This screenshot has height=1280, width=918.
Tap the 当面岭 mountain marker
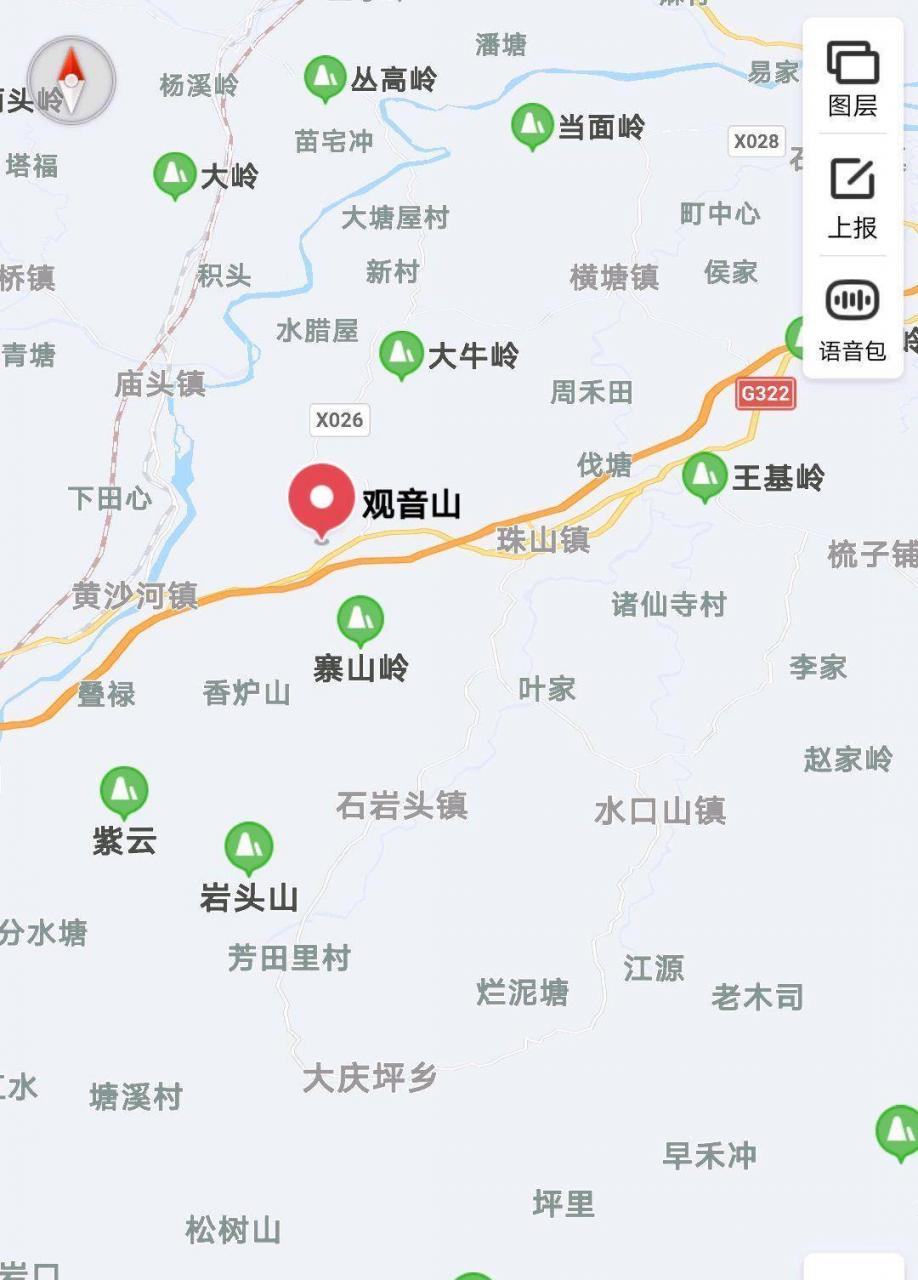point(532,125)
